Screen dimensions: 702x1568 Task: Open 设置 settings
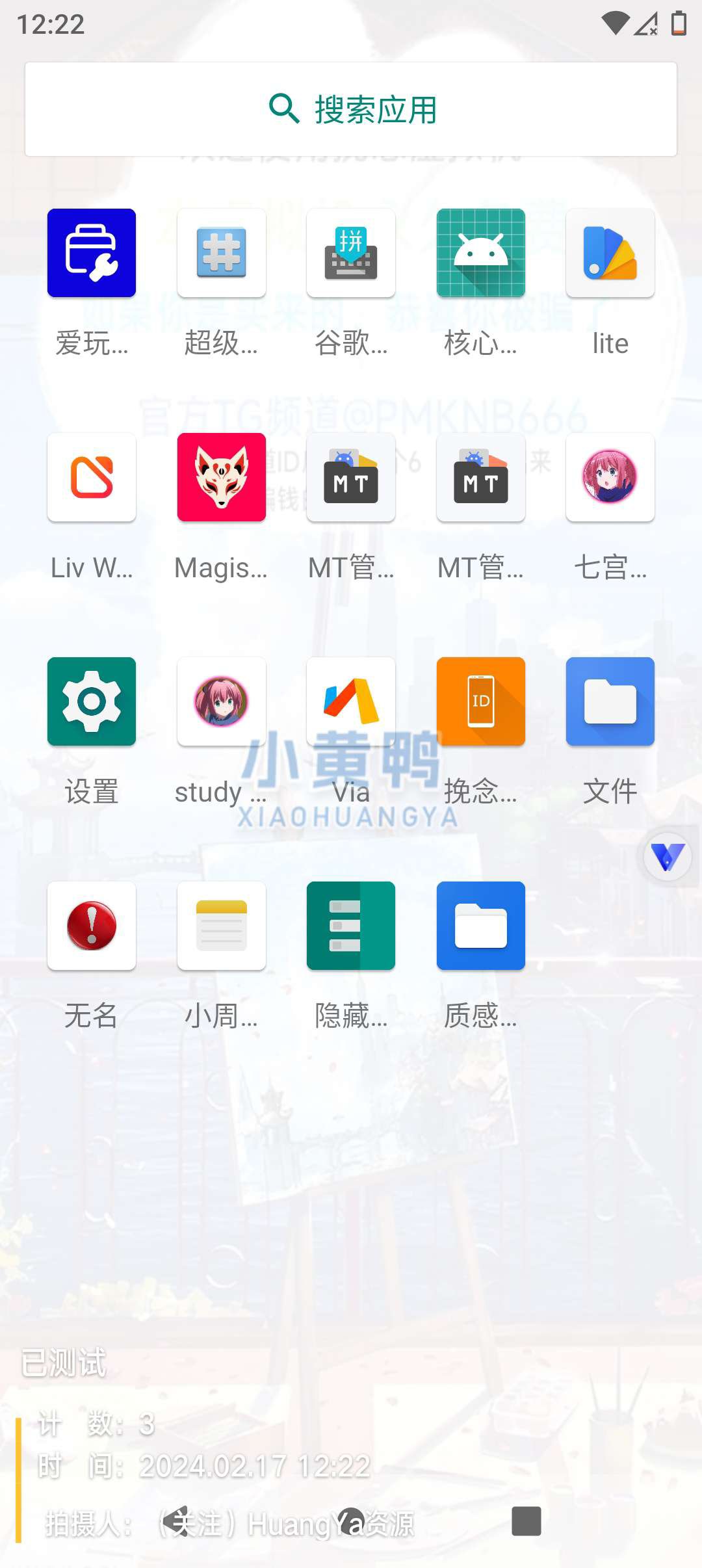point(92,702)
